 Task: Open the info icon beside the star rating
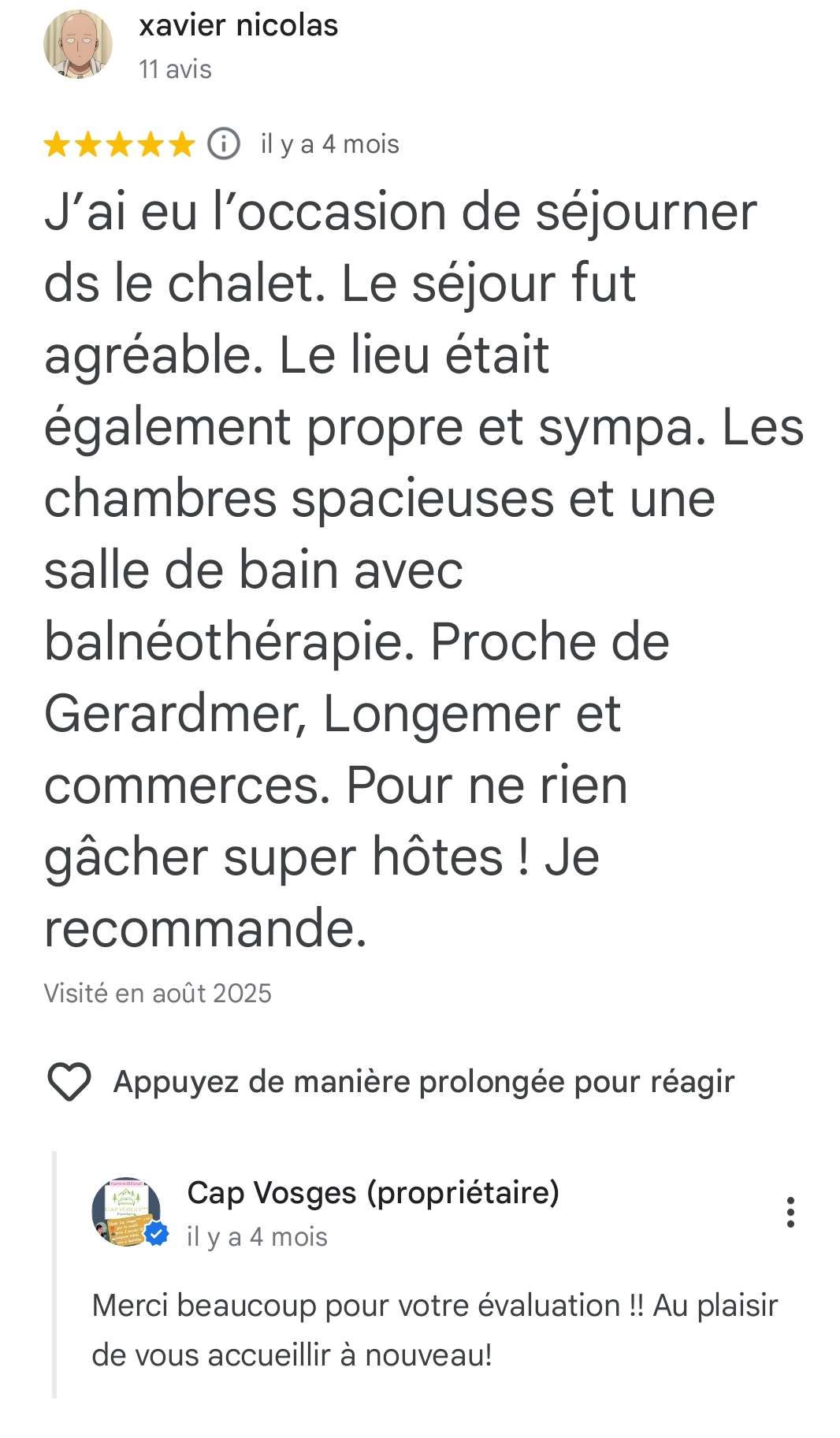coord(224,144)
